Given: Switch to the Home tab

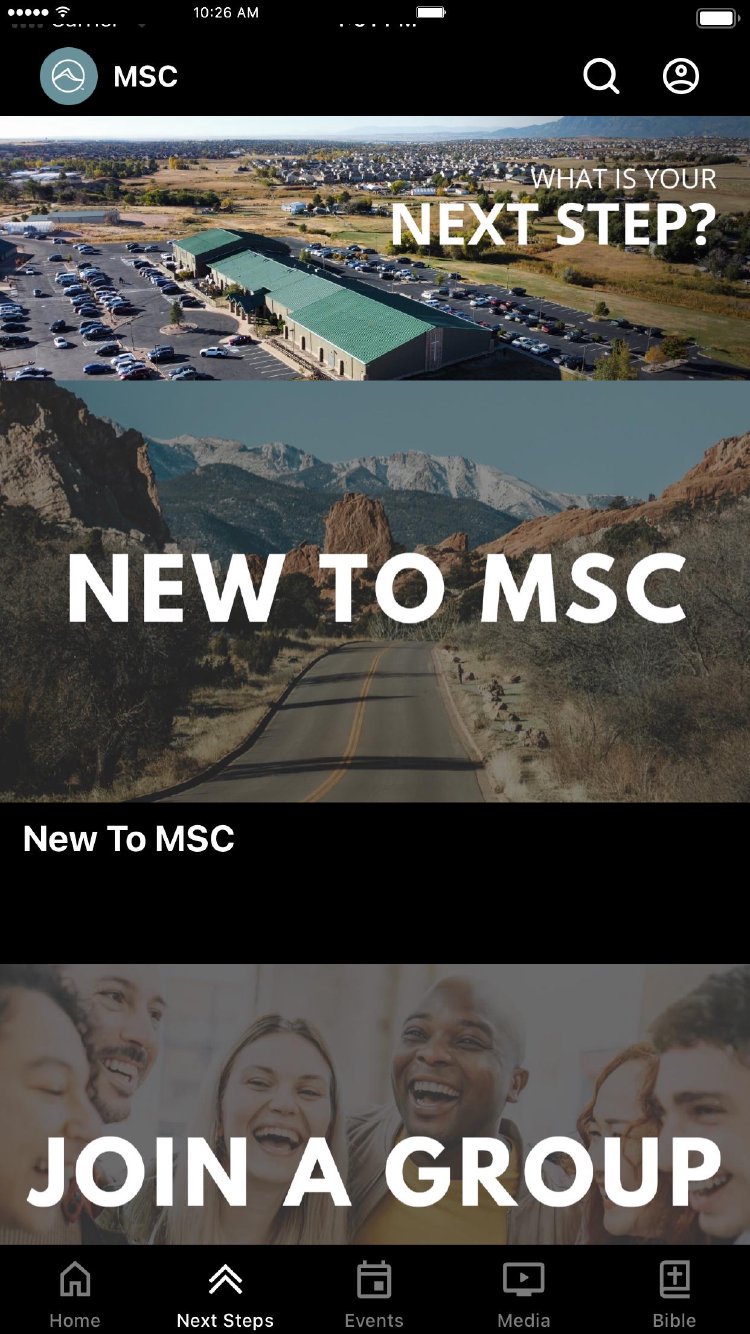Looking at the screenshot, I should tap(75, 1294).
